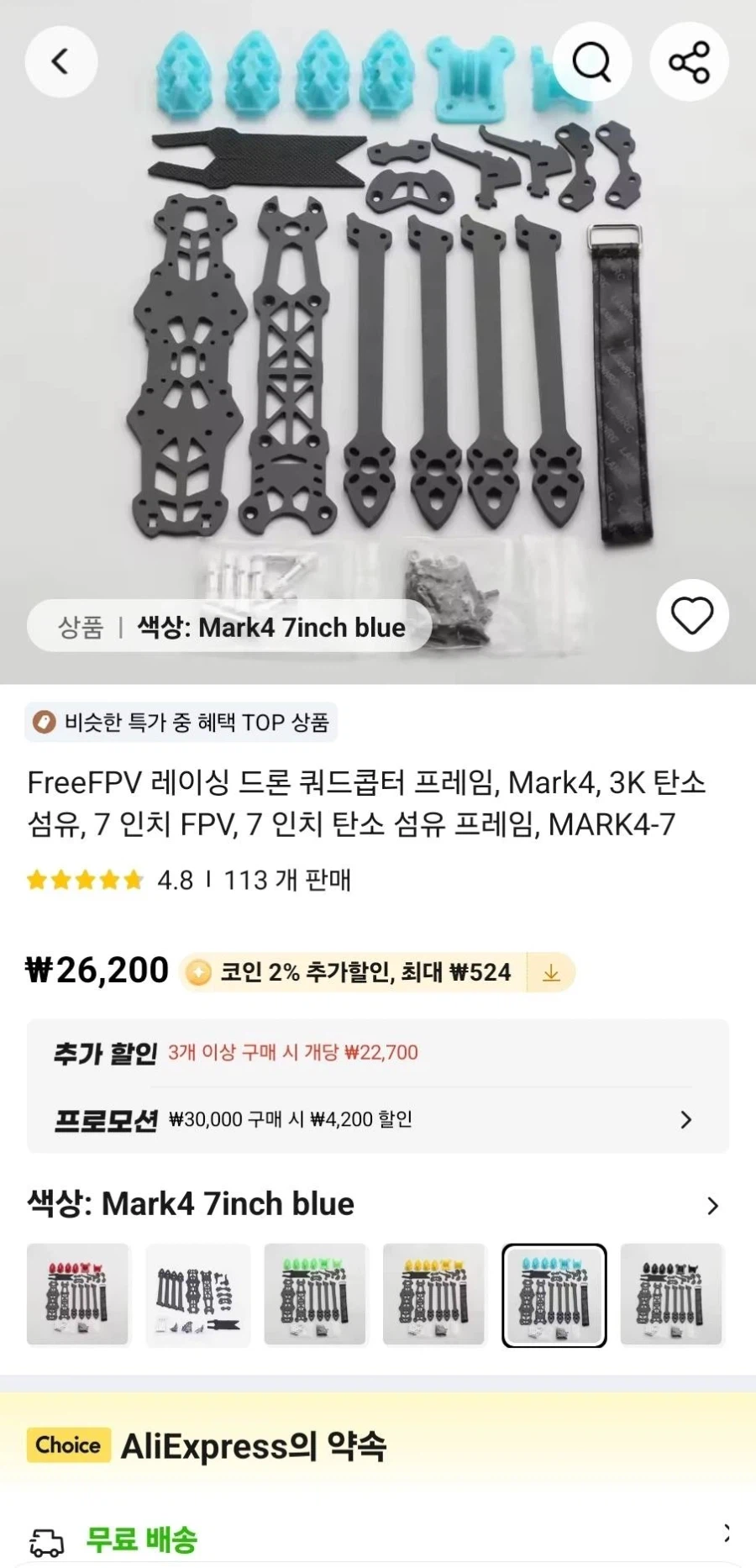Tap the share icon at top right

click(689, 61)
